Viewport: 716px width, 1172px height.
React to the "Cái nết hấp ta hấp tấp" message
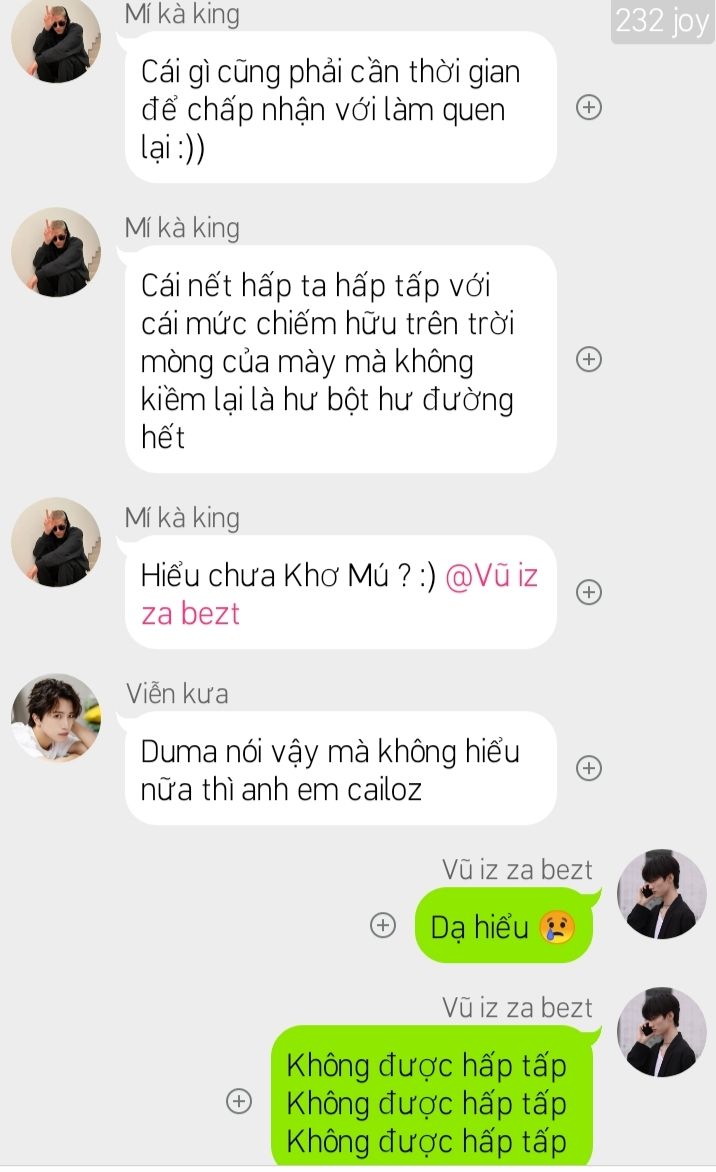coord(589,359)
